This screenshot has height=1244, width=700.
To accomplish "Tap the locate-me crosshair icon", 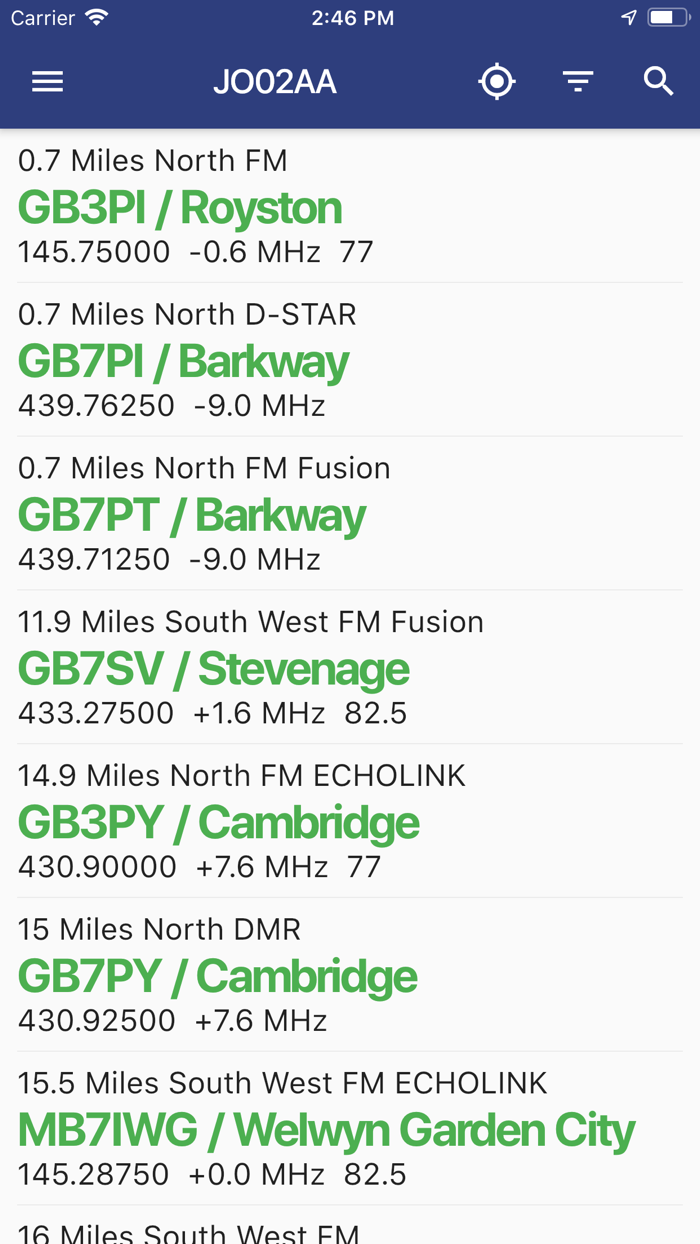I will 497,82.
